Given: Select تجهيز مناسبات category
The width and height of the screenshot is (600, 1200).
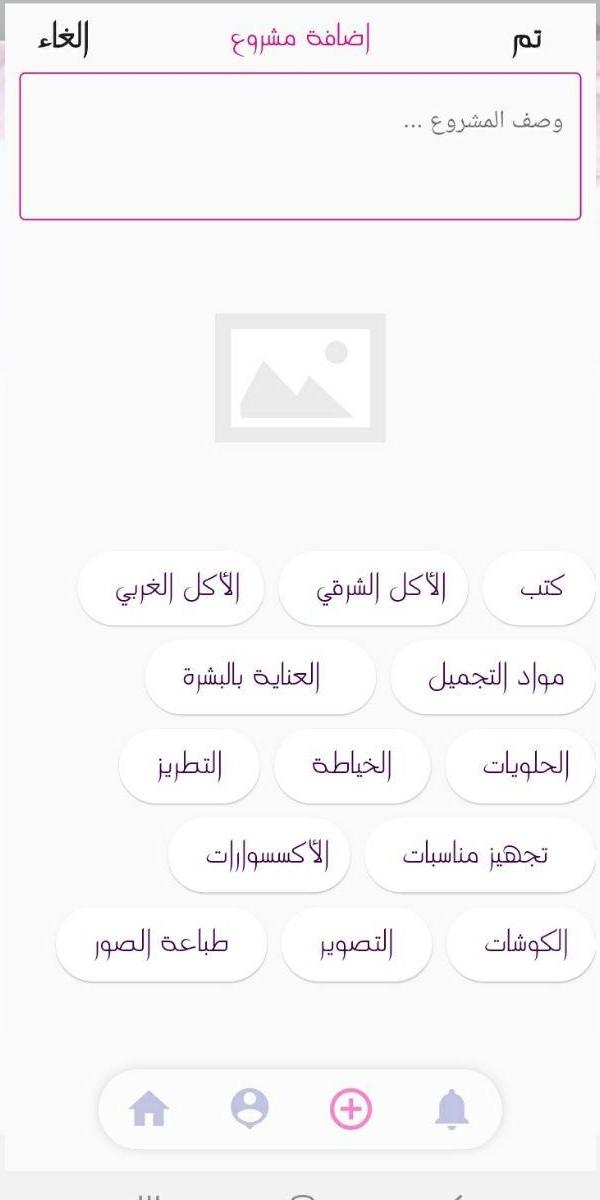Looking at the screenshot, I should pyautogui.click(x=480, y=856).
